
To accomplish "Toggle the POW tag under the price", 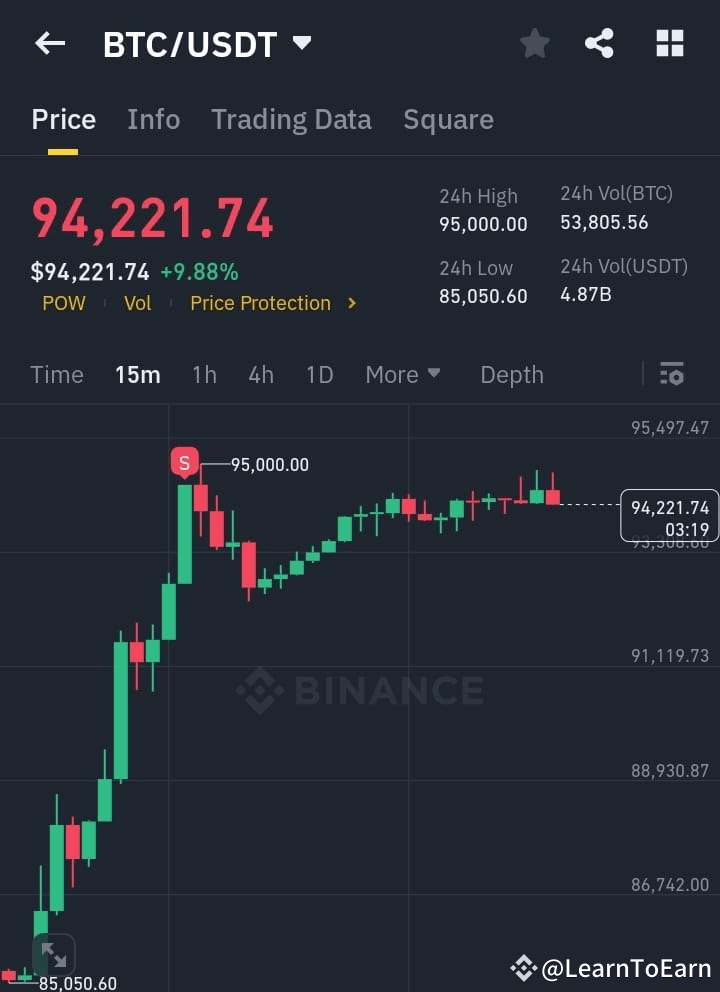I will click(64, 303).
